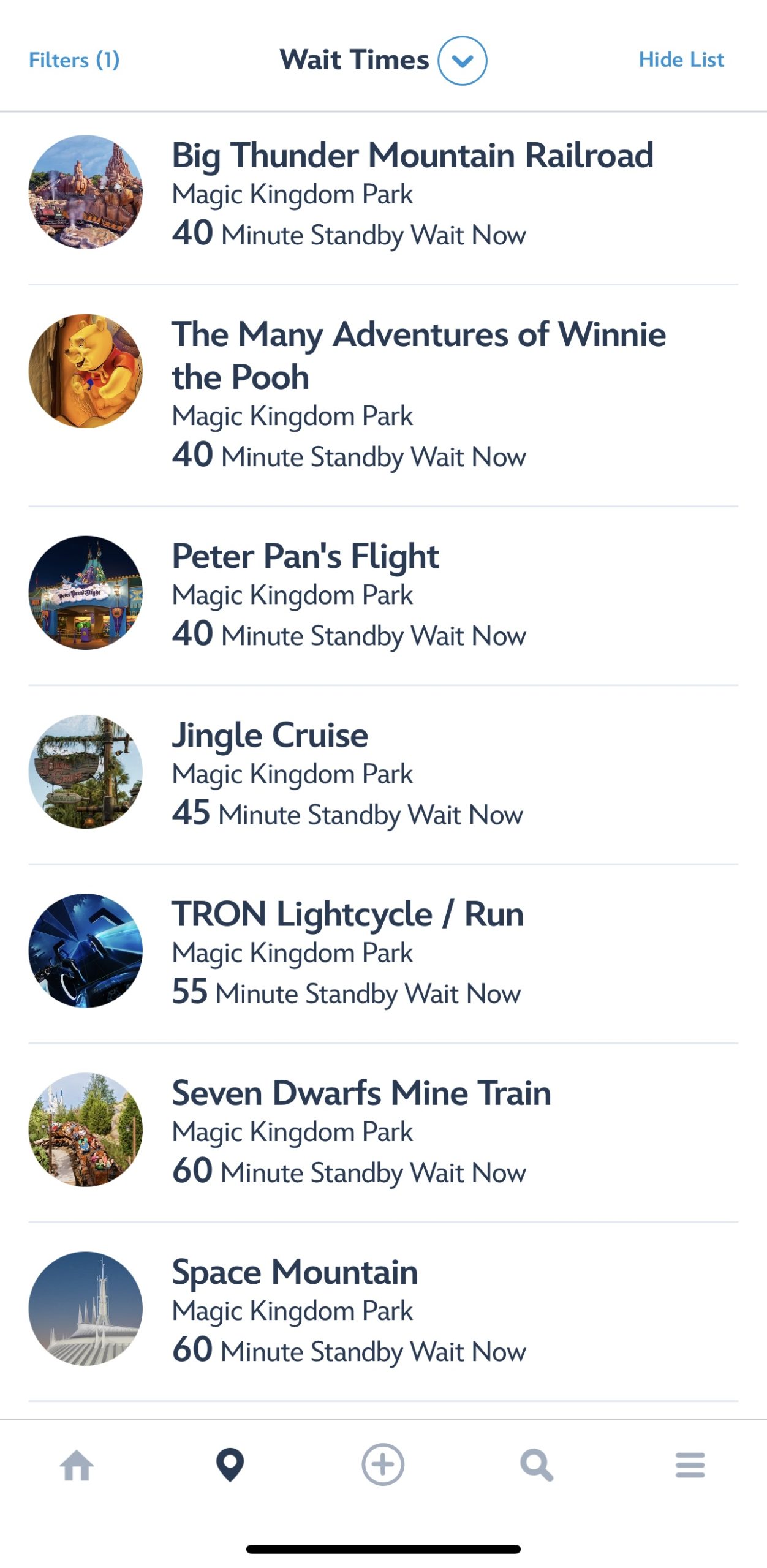Open Big Thunder Mountain Railroad details
The image size is (767, 1568).
point(412,155)
